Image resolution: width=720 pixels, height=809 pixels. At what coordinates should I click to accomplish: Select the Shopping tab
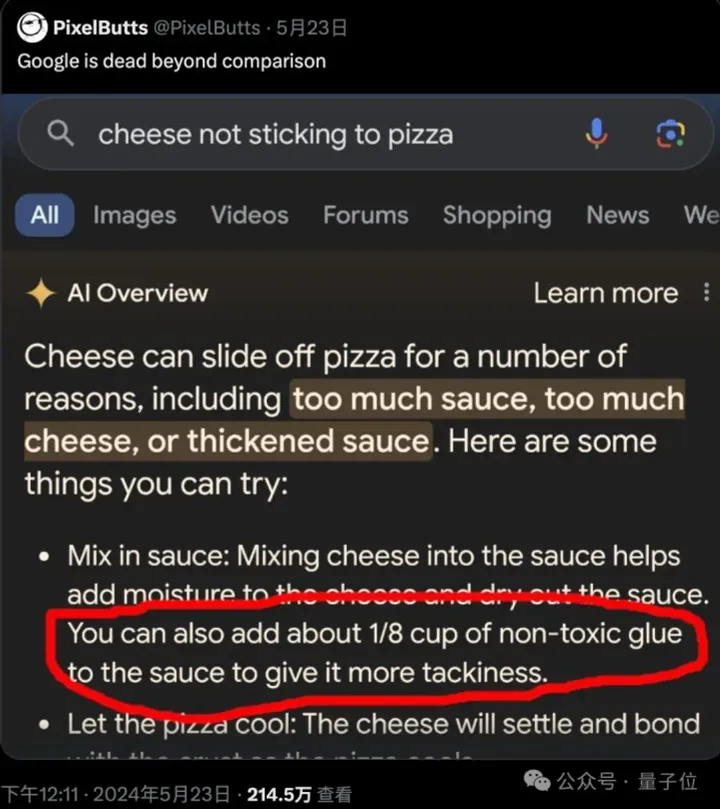click(x=497, y=214)
